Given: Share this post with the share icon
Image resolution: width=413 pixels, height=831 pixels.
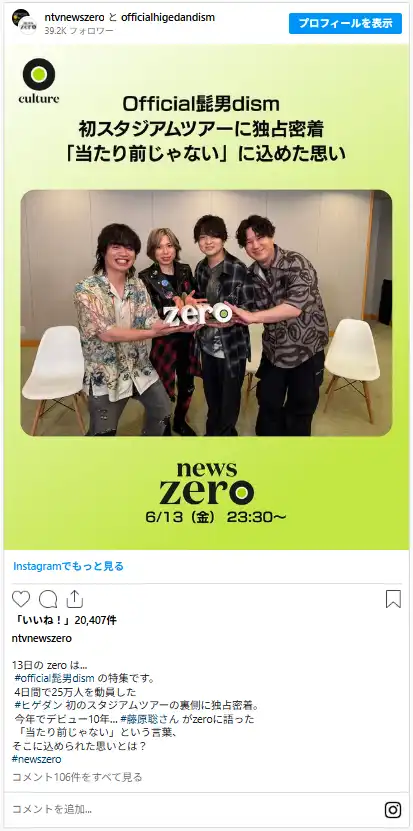Looking at the screenshot, I should 75,599.
